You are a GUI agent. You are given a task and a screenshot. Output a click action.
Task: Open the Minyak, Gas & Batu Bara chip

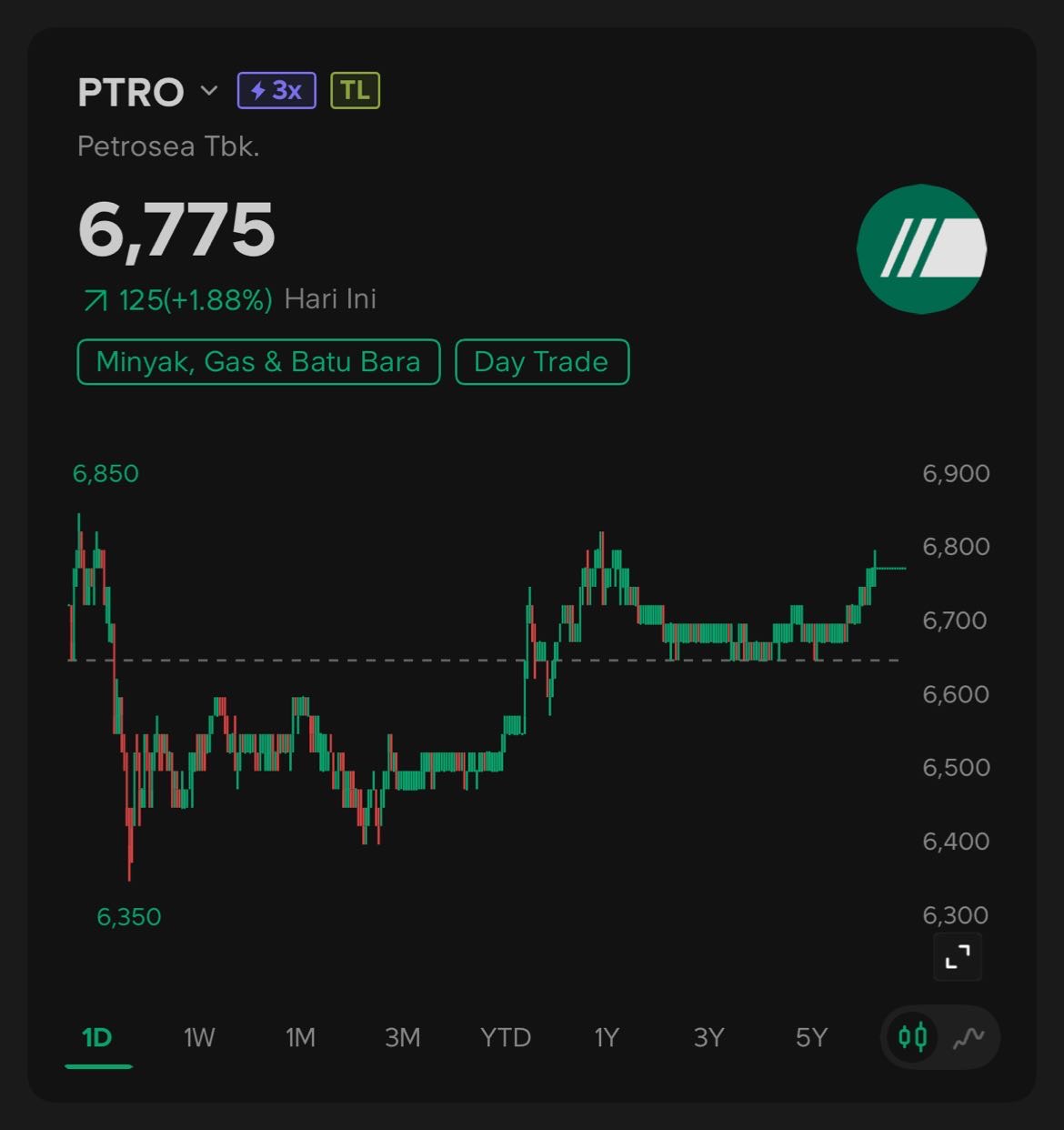click(x=258, y=362)
